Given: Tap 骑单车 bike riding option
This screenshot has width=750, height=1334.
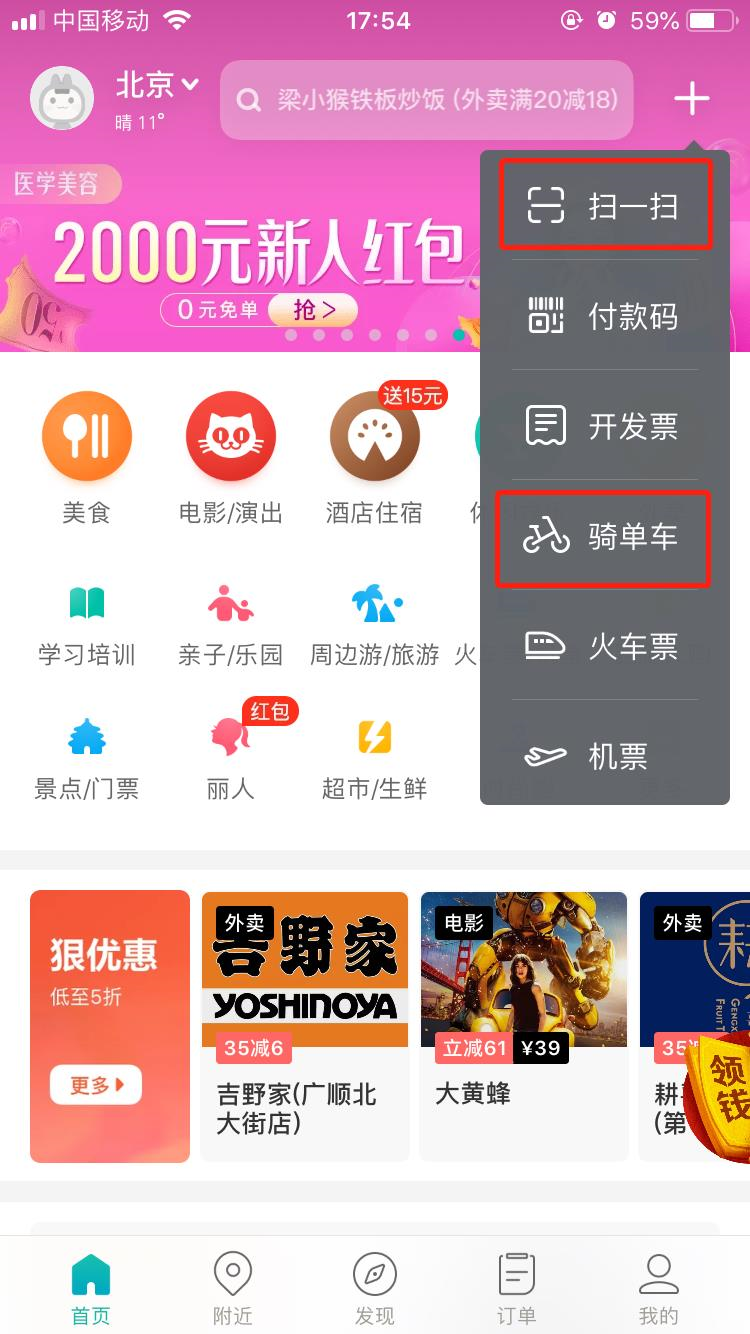Looking at the screenshot, I should [605, 537].
